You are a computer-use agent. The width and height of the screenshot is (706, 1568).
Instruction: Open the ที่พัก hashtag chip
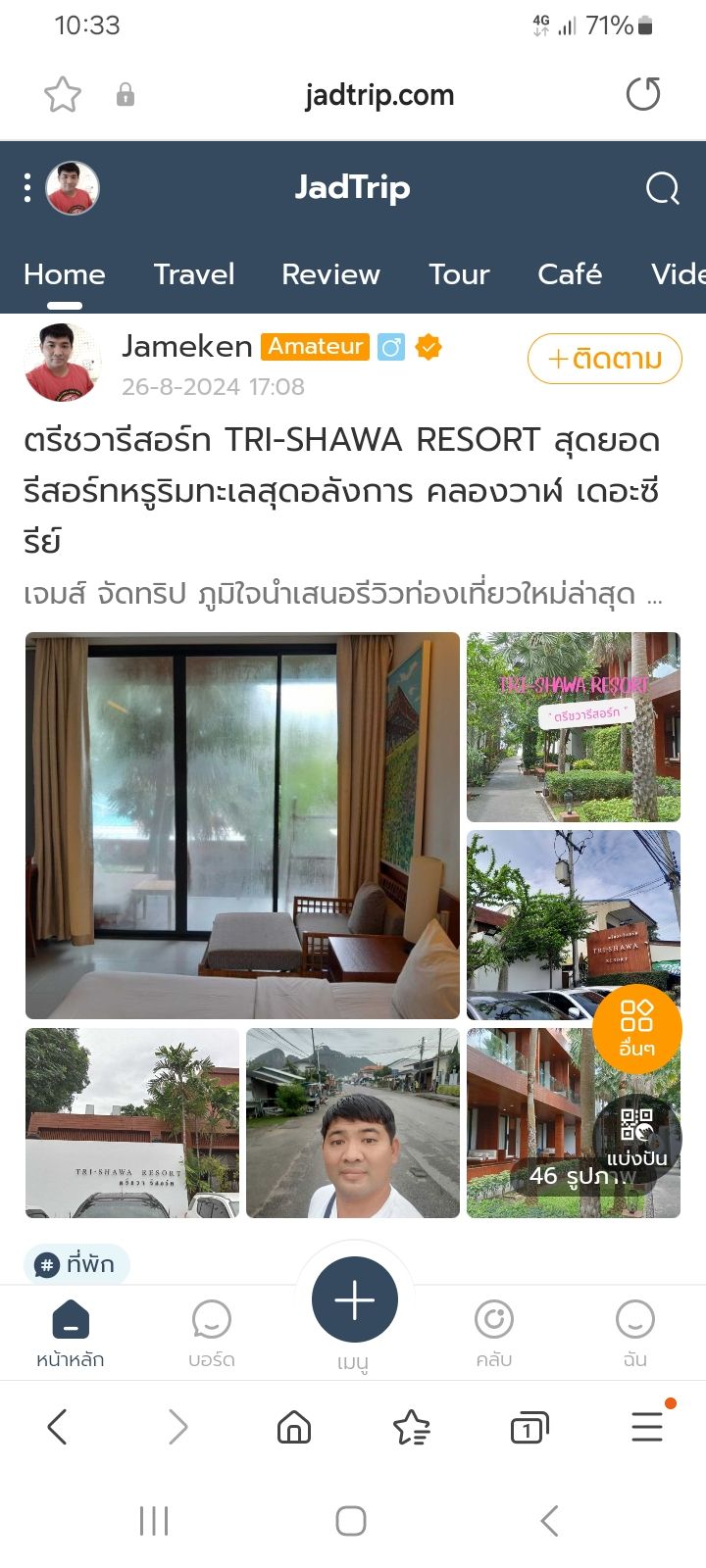pyautogui.click(x=76, y=1264)
